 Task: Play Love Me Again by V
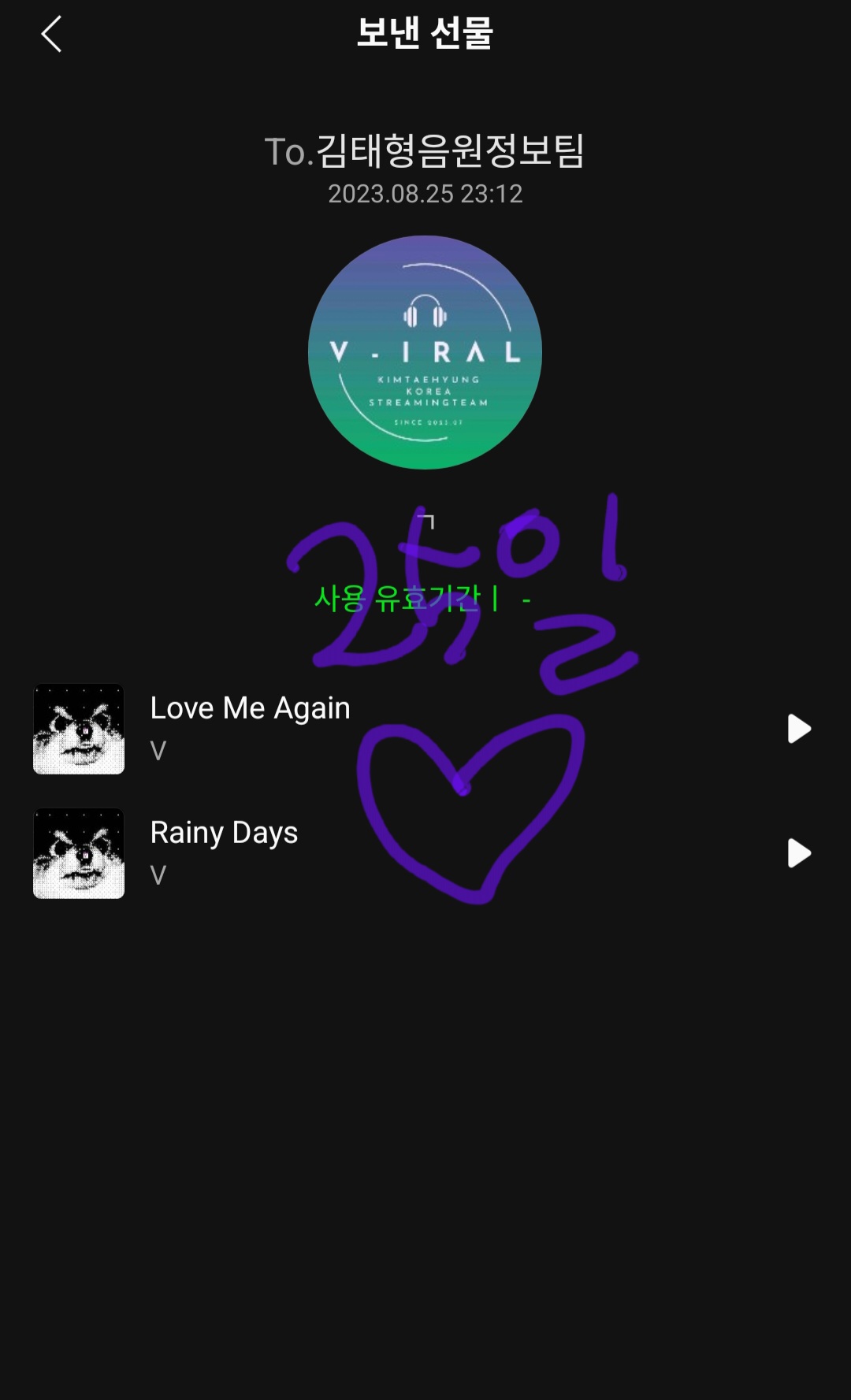click(799, 729)
